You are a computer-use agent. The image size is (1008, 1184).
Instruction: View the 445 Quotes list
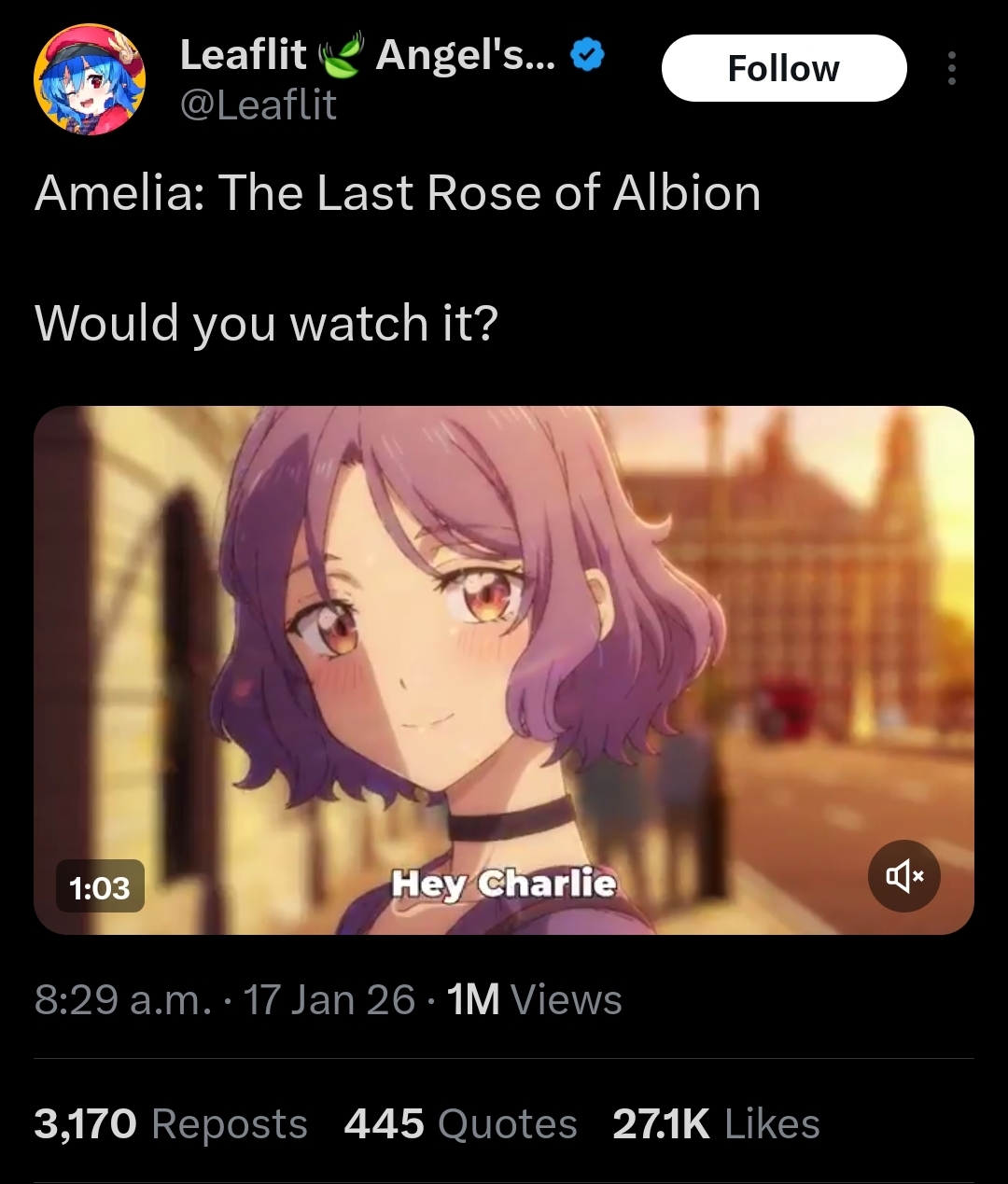(460, 1123)
